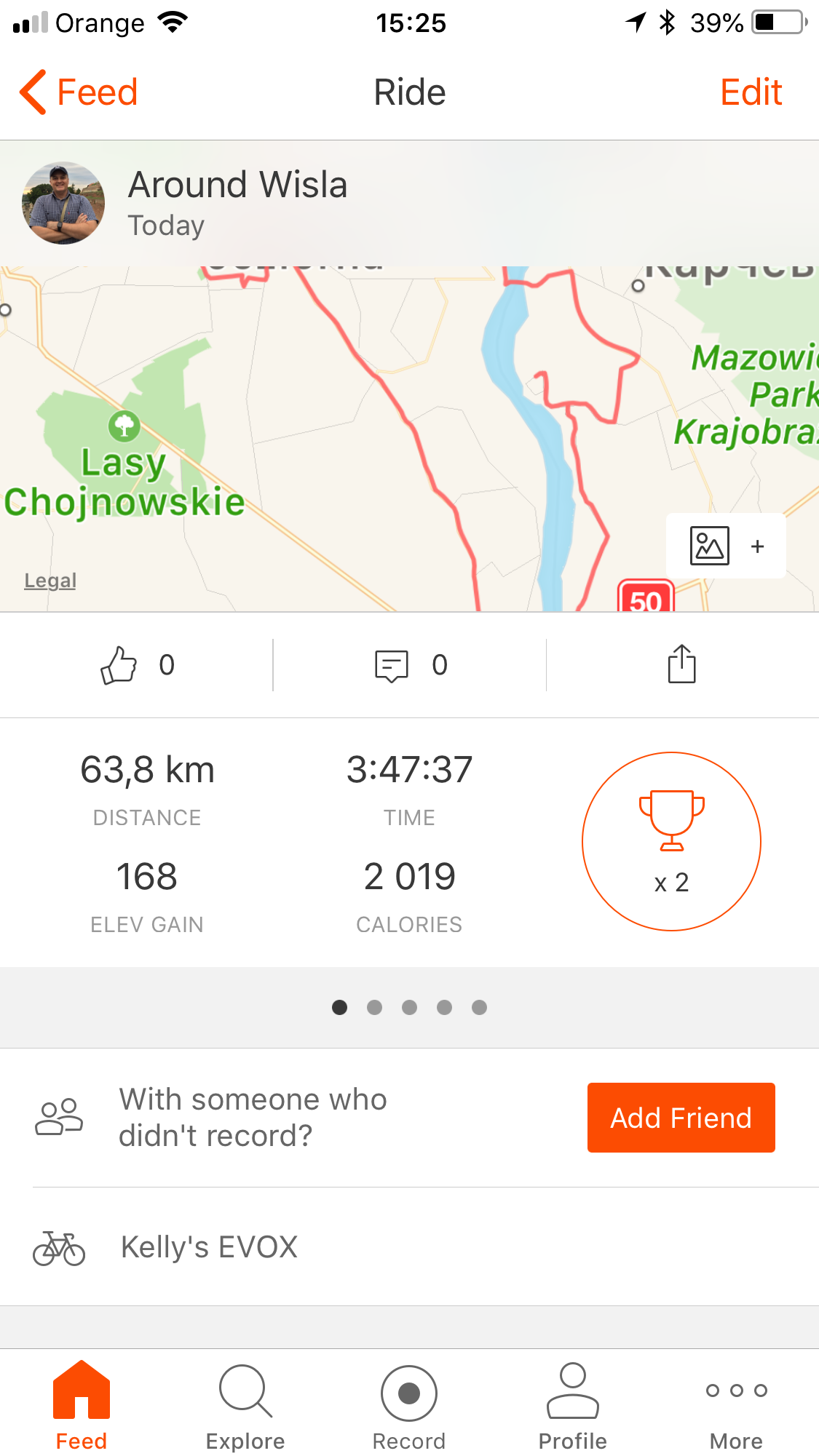This screenshot has width=819, height=1456.
Task: Open the More tab
Action: coord(736,1404)
